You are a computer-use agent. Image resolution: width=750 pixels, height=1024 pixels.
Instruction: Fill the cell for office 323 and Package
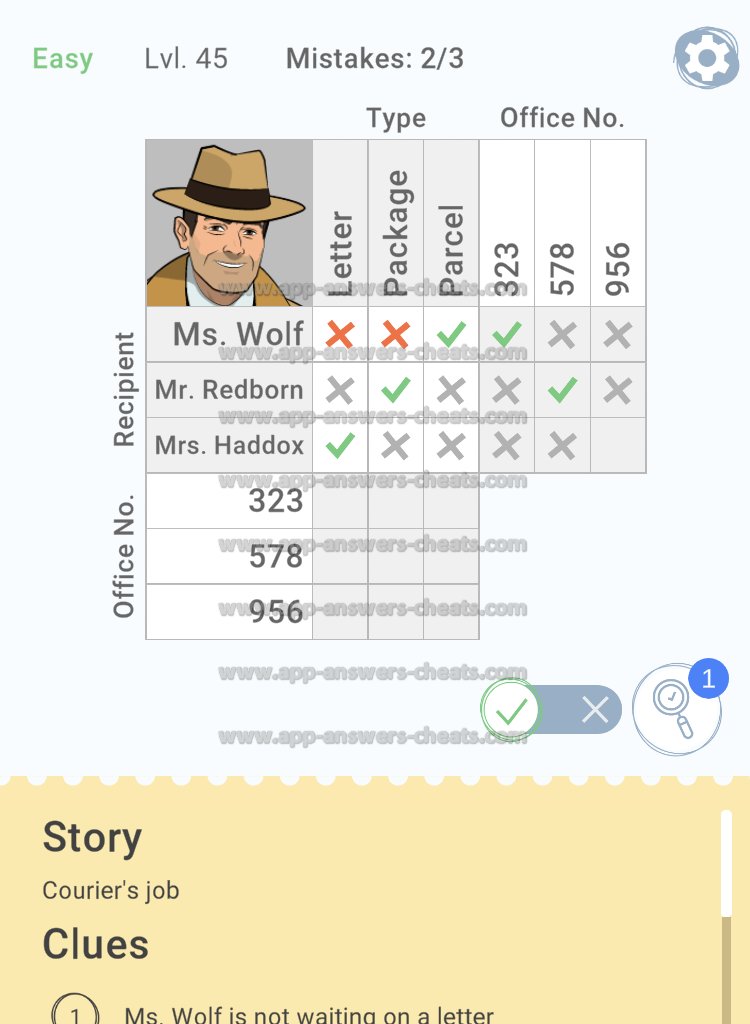click(x=396, y=501)
